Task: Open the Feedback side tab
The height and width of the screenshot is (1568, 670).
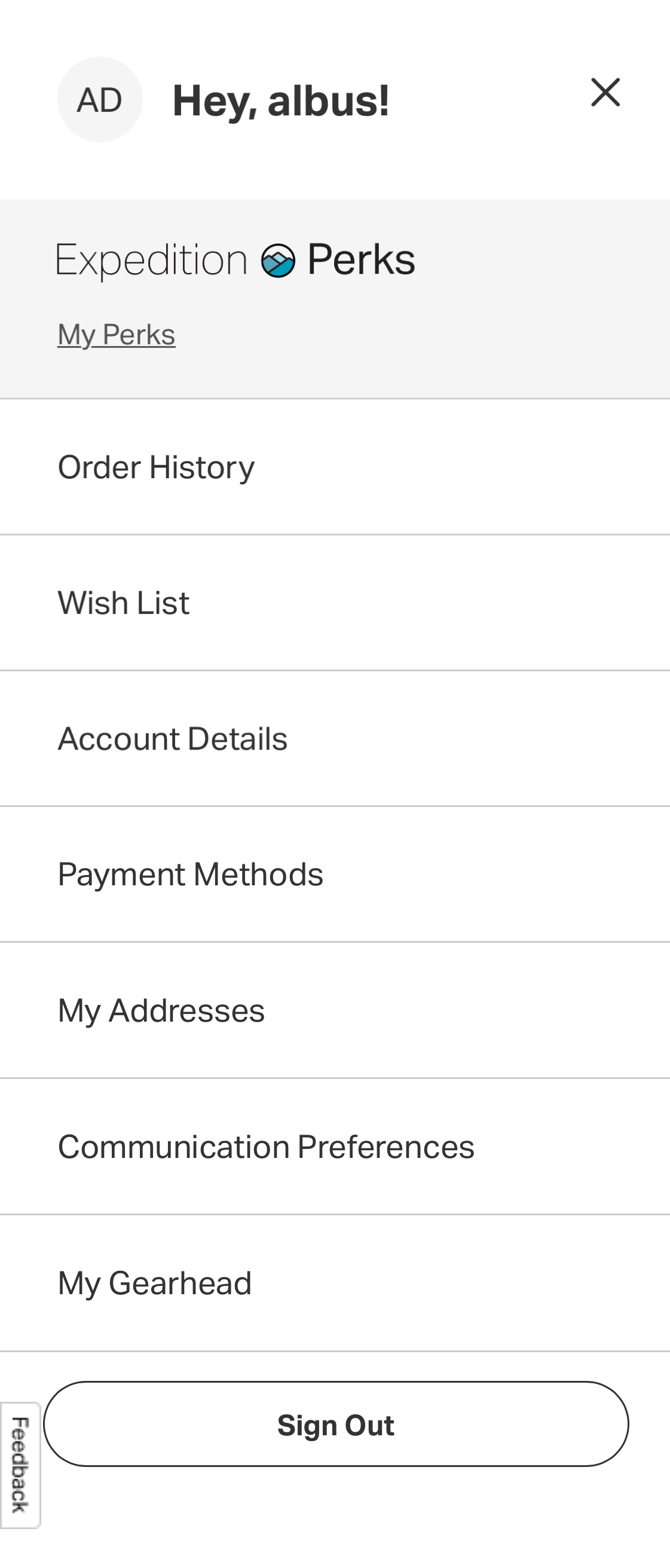Action: pos(20,1461)
